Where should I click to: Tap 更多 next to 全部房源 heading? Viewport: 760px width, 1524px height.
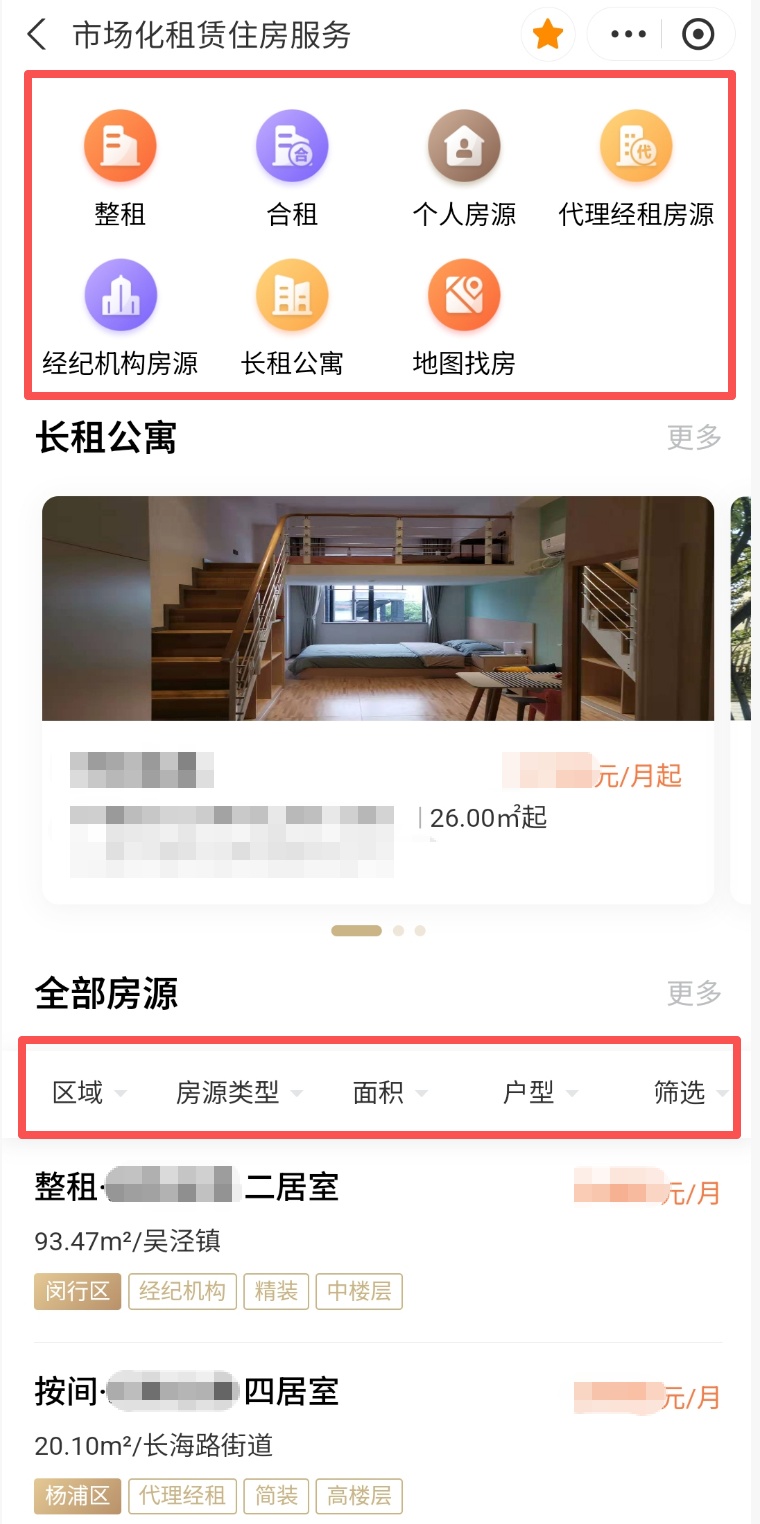pos(694,993)
